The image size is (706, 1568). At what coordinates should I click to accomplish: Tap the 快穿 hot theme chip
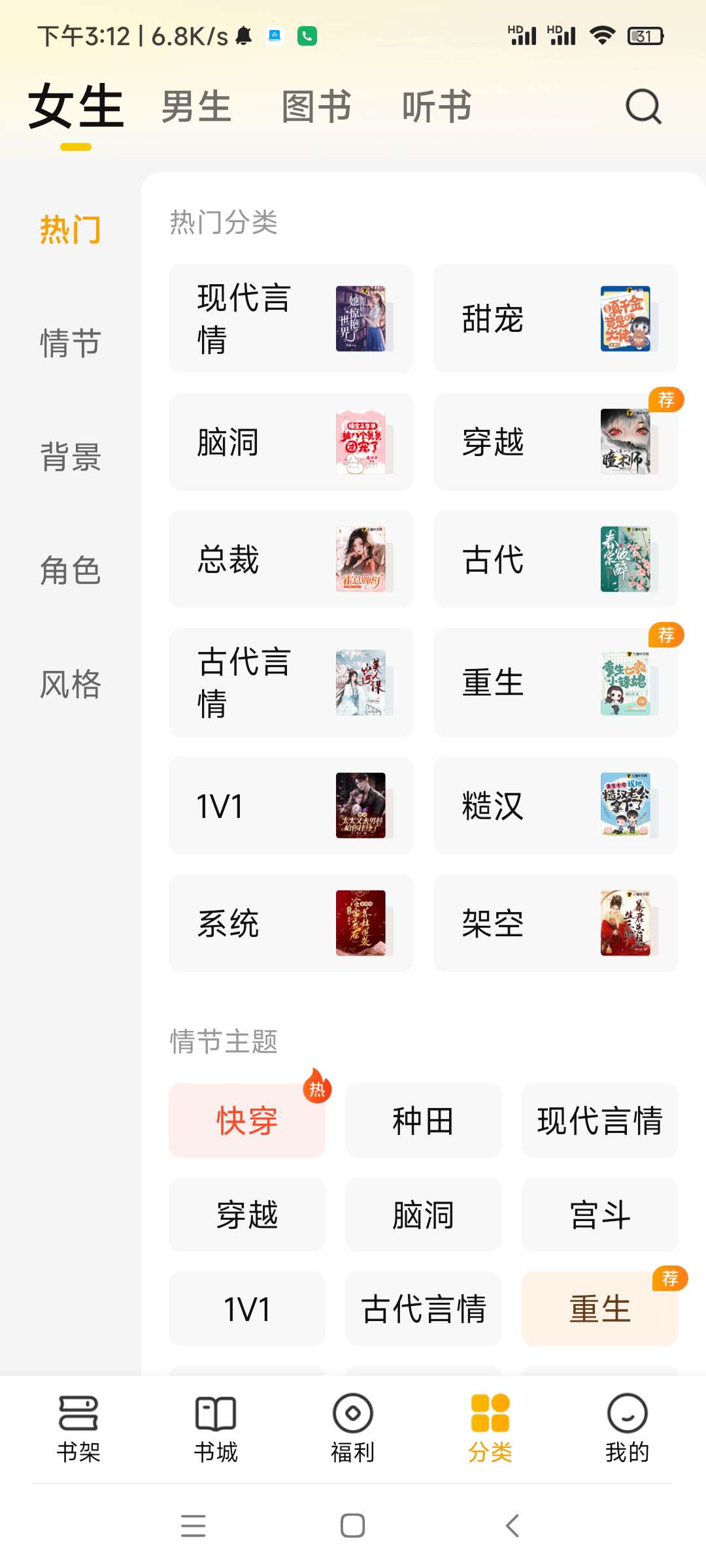tap(247, 1120)
